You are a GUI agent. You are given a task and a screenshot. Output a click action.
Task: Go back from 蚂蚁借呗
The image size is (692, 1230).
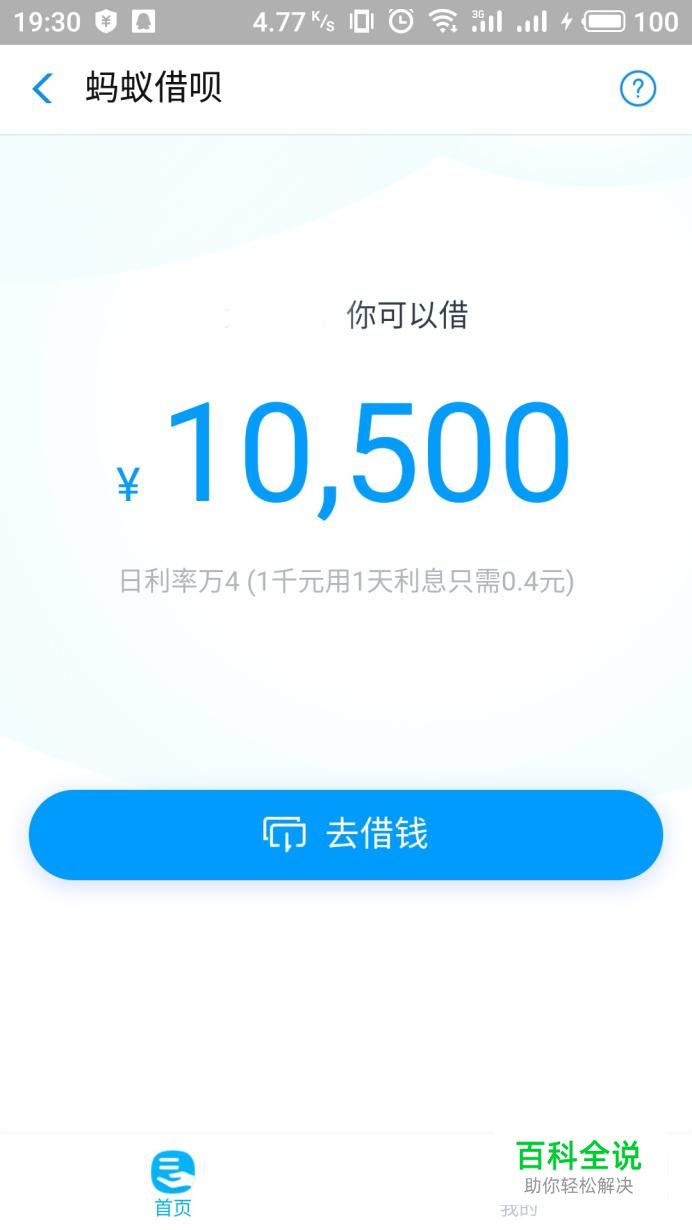(42, 89)
